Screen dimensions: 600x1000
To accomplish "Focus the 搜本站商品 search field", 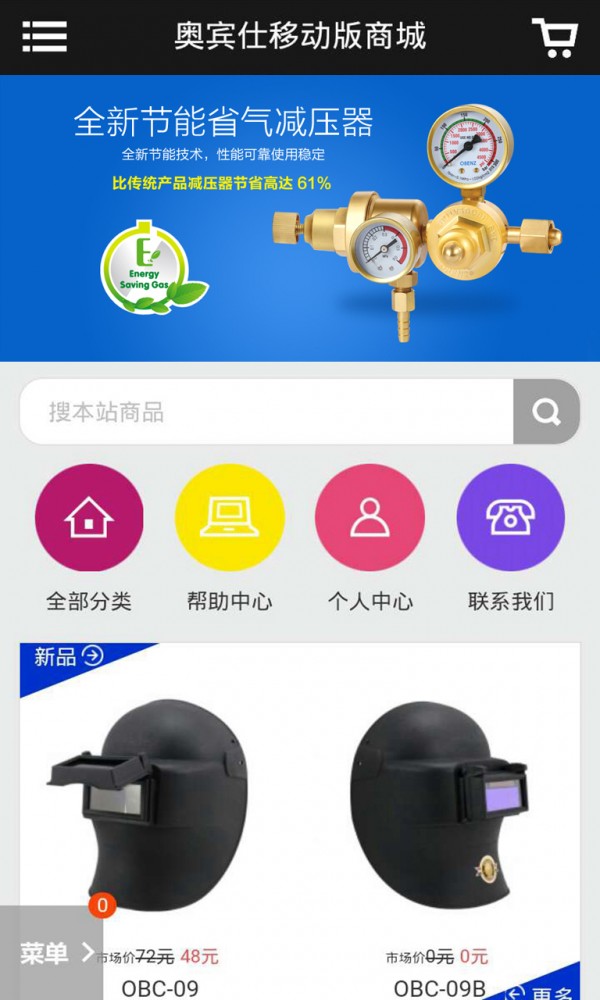I will pyautogui.click(x=266, y=412).
